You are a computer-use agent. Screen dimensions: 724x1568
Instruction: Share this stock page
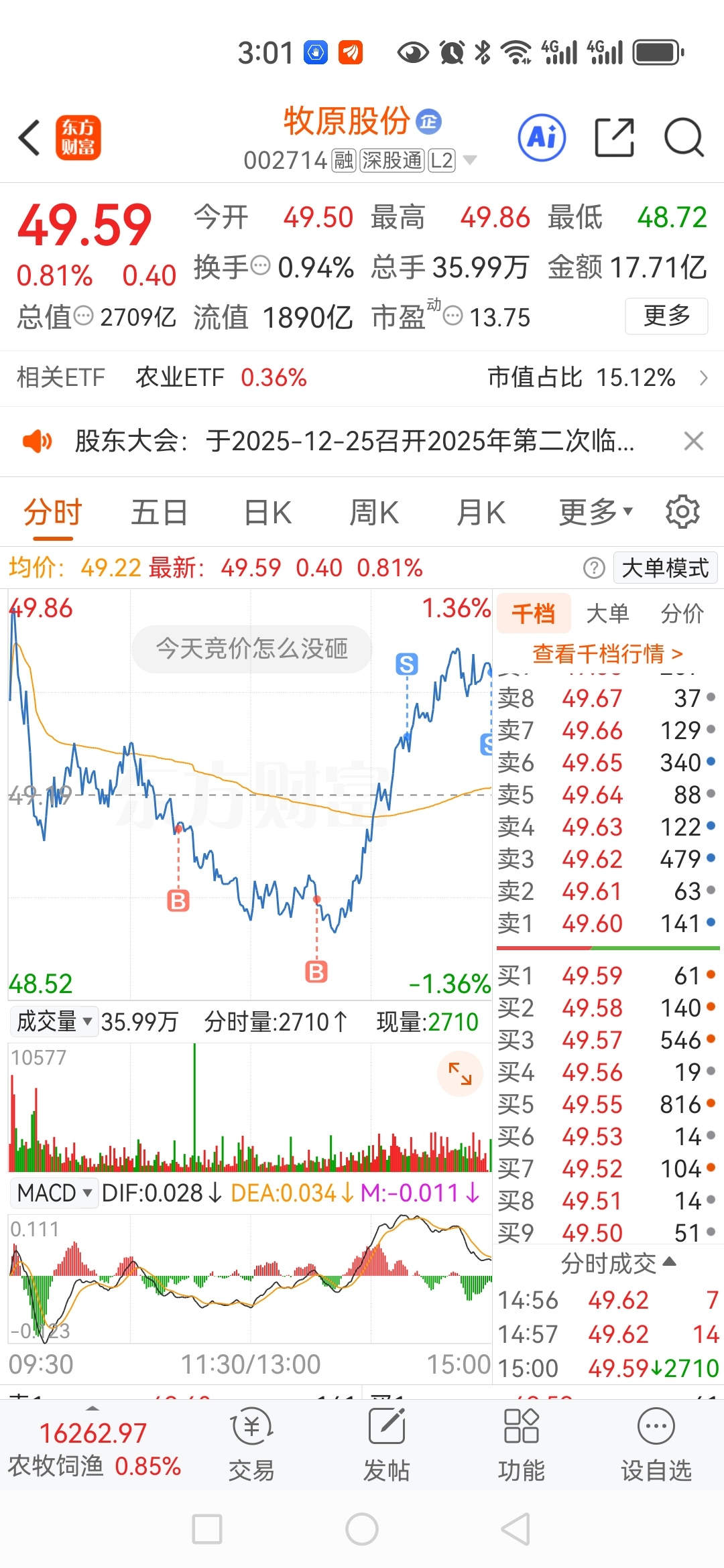pos(614,138)
